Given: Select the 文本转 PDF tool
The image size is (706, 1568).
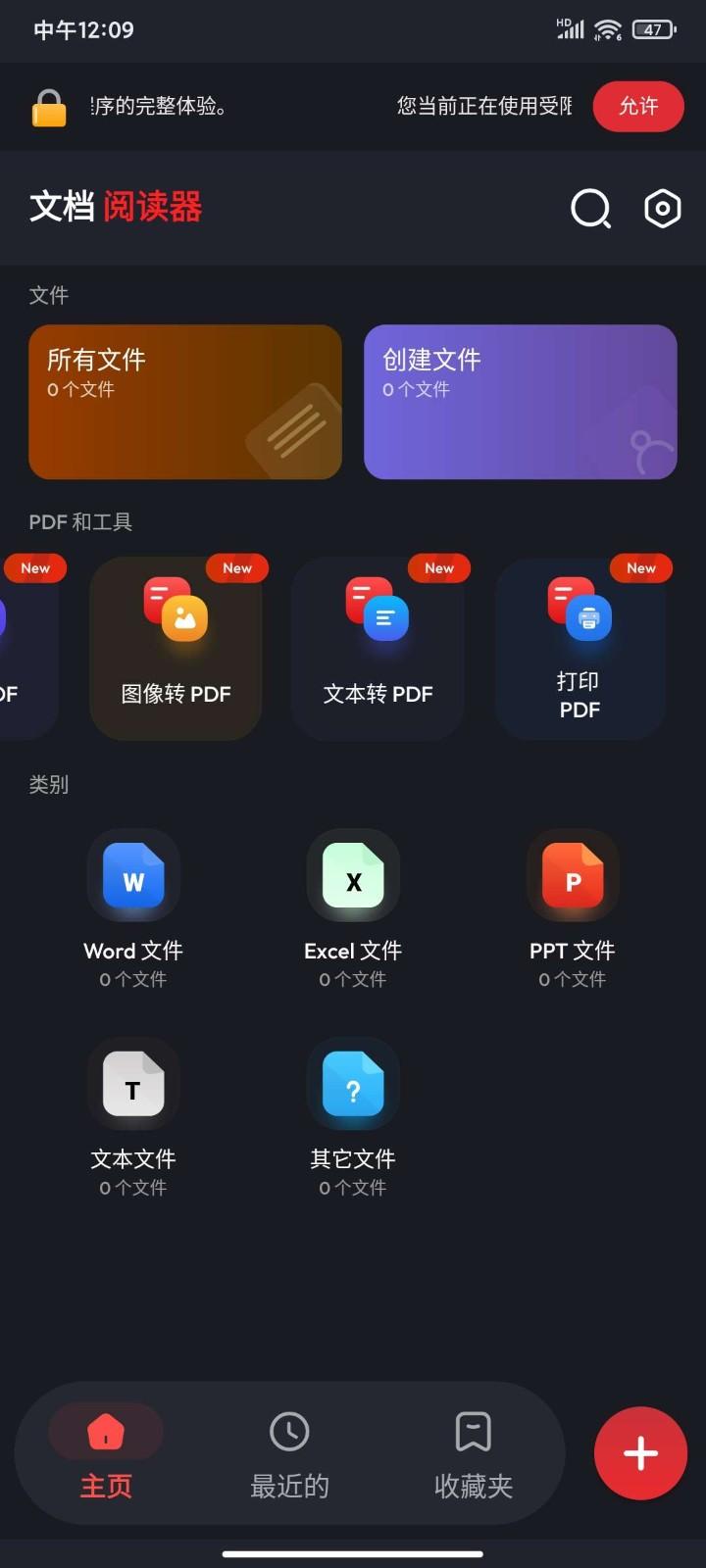Looking at the screenshot, I should 378,647.
